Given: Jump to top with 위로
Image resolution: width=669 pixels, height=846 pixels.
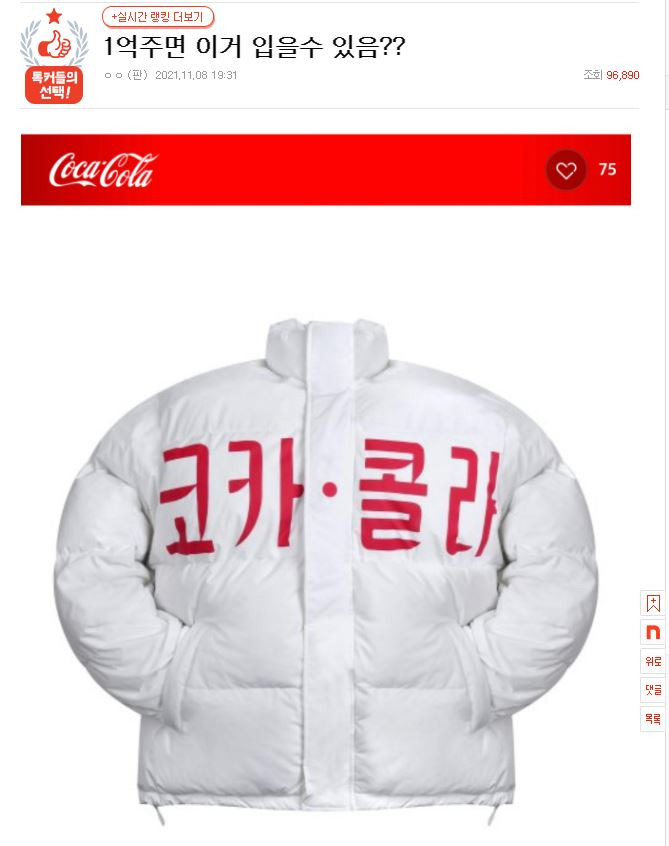Looking at the screenshot, I should [x=652, y=662].
